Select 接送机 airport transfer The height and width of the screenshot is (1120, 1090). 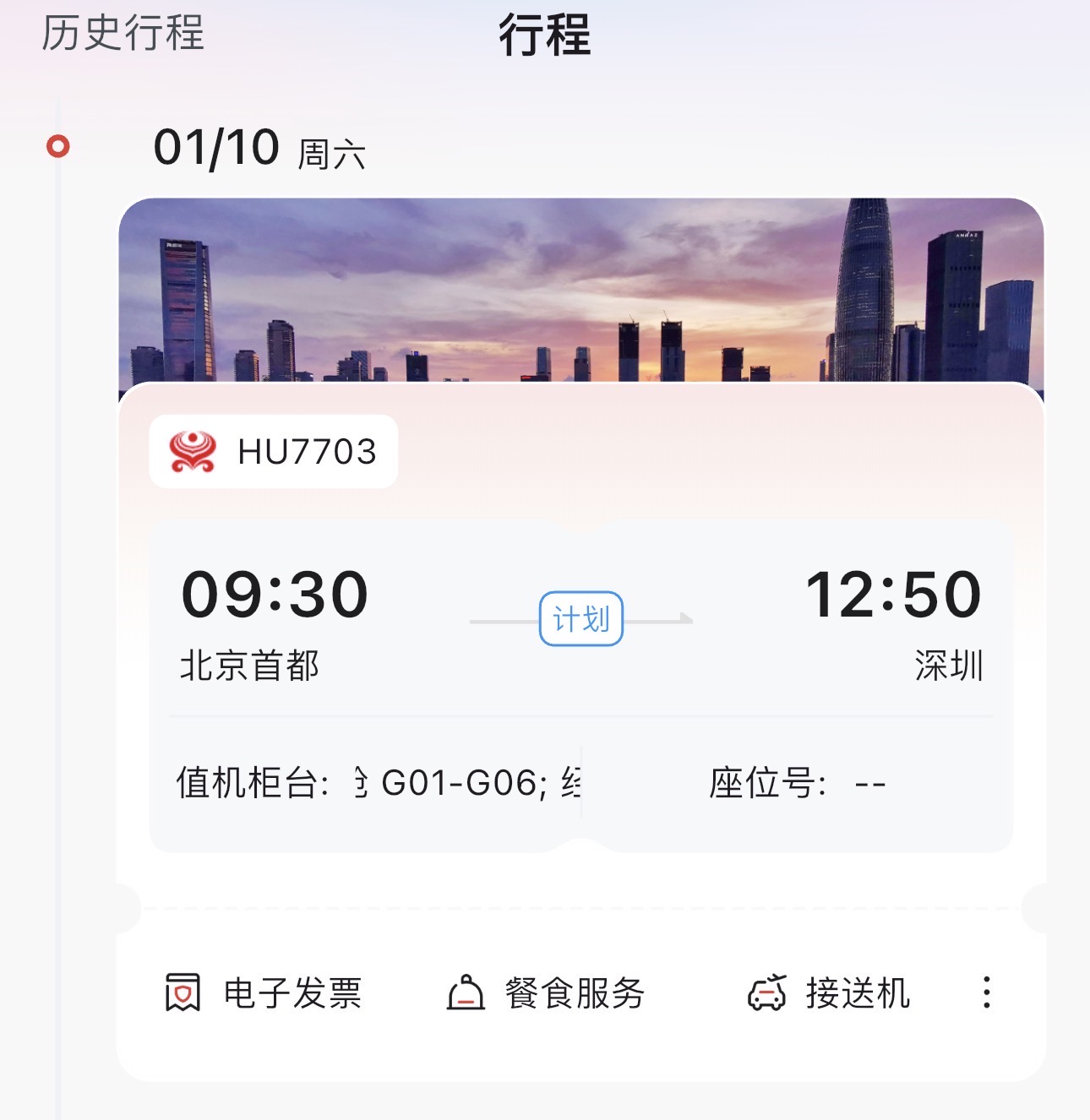[x=829, y=993]
